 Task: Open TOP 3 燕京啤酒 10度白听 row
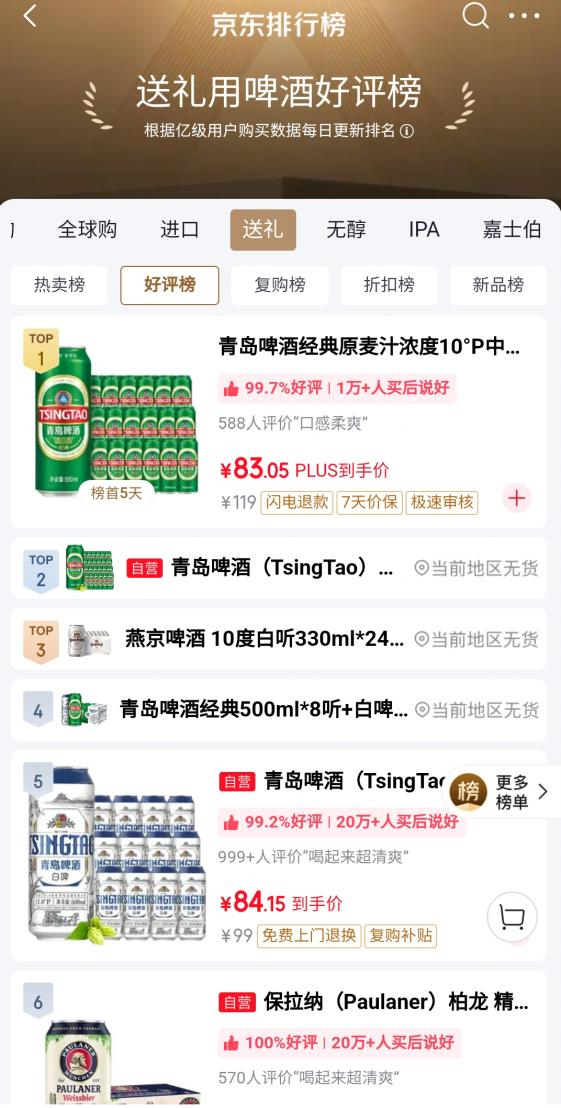(x=279, y=640)
